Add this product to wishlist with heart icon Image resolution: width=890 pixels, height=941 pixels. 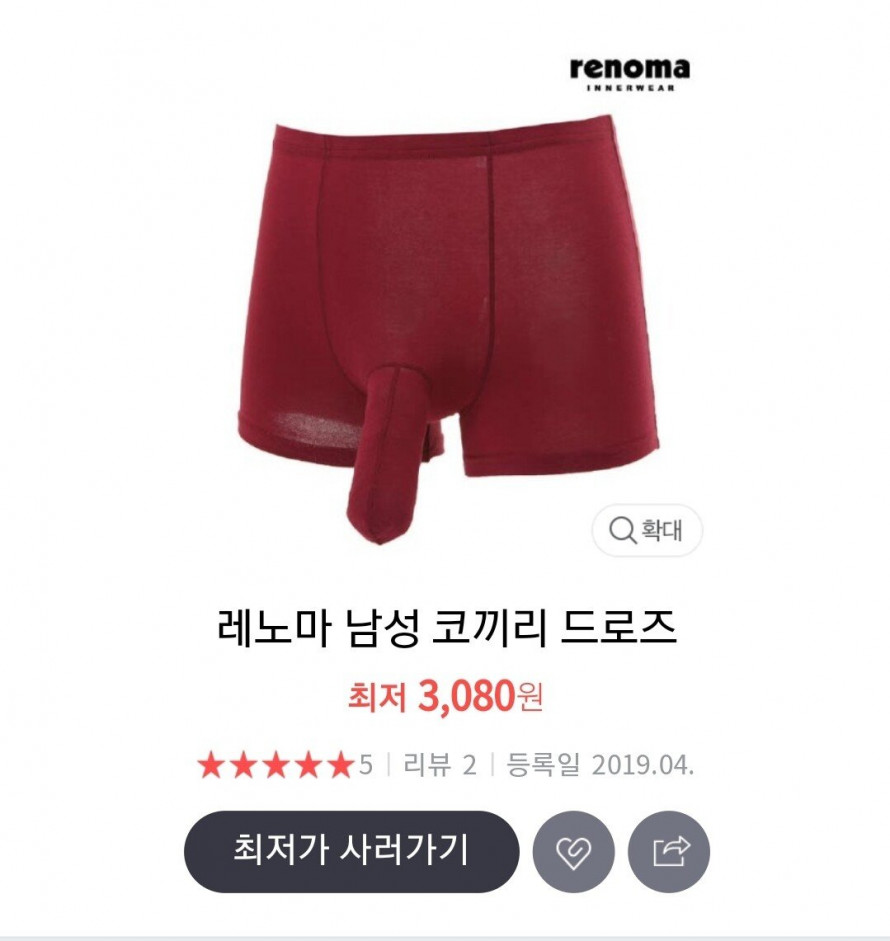pos(573,852)
